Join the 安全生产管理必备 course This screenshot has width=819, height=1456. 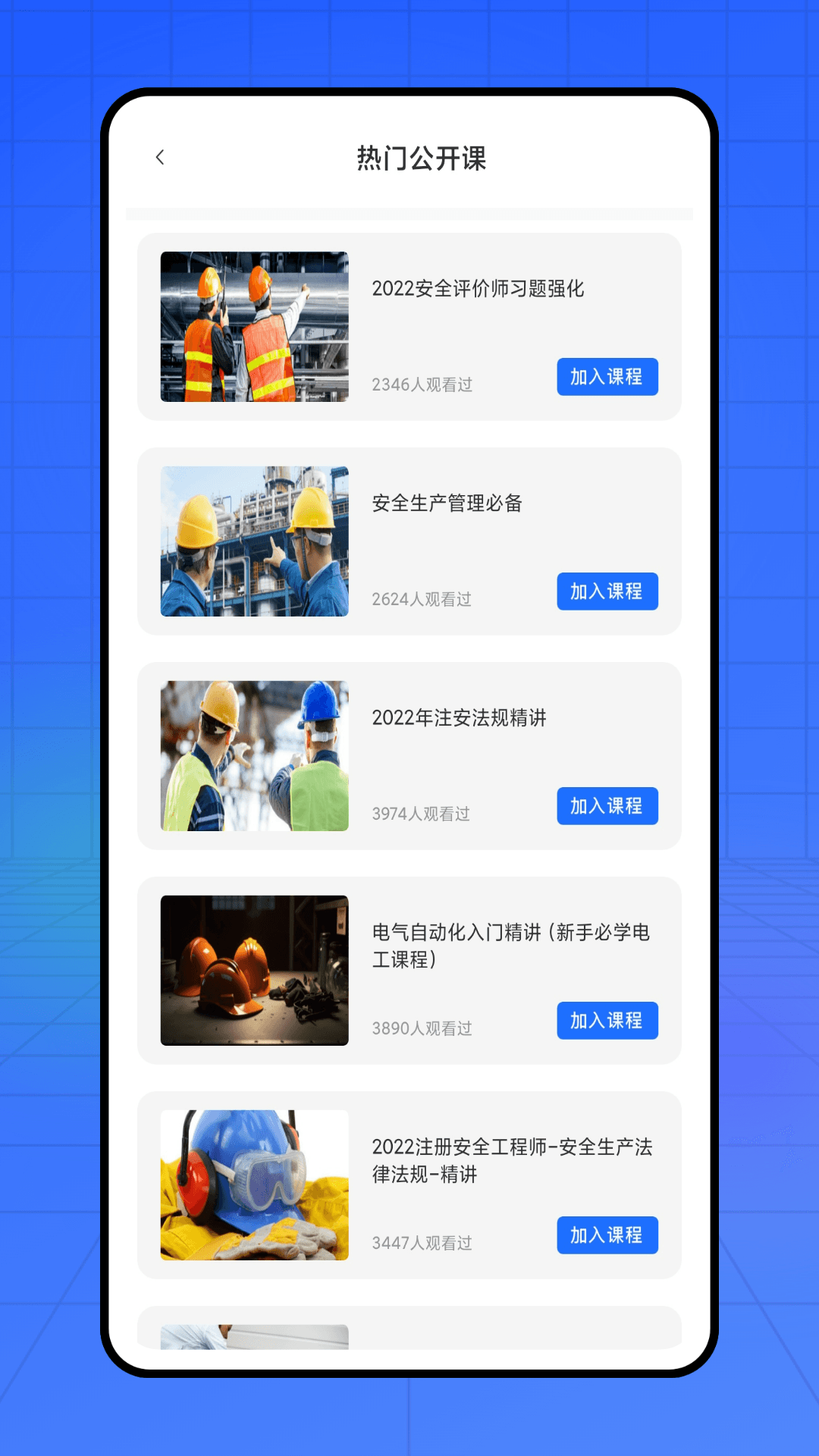607,591
